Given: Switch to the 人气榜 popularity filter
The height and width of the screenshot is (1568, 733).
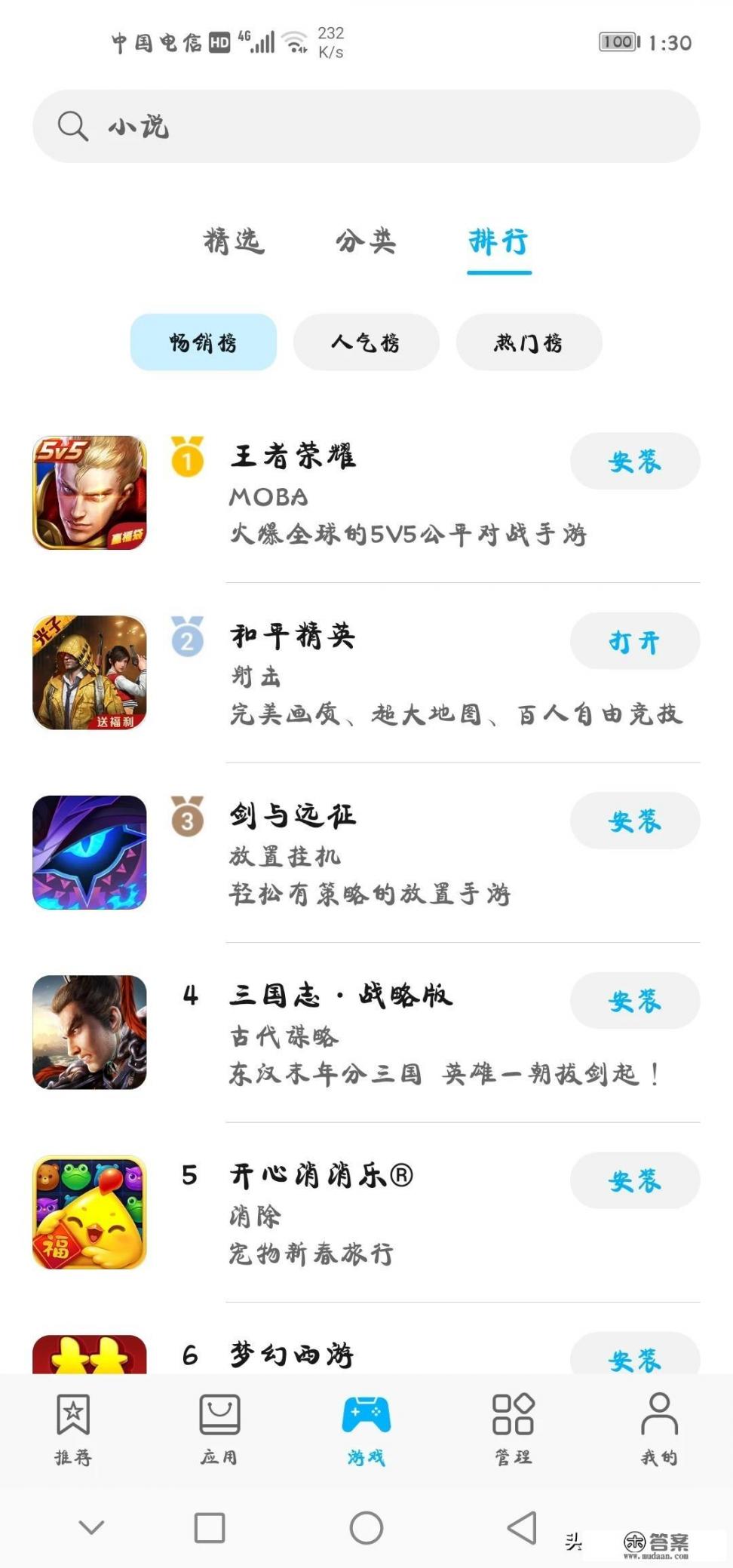Looking at the screenshot, I should tap(366, 342).
